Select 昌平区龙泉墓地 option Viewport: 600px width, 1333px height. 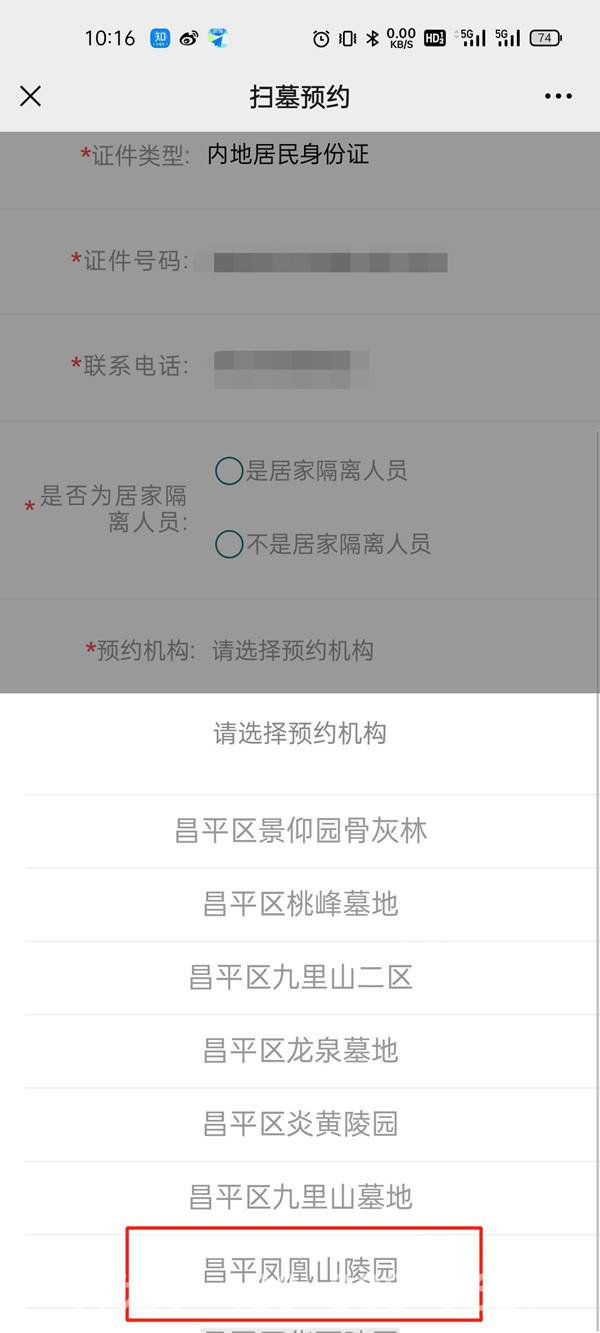coord(300,1050)
